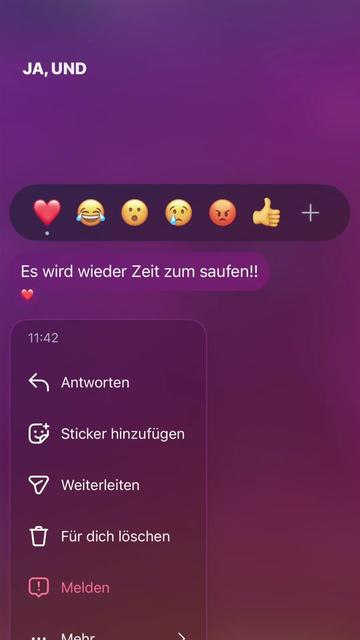Expand the Mehr options
The width and height of the screenshot is (360, 640).
108,635
